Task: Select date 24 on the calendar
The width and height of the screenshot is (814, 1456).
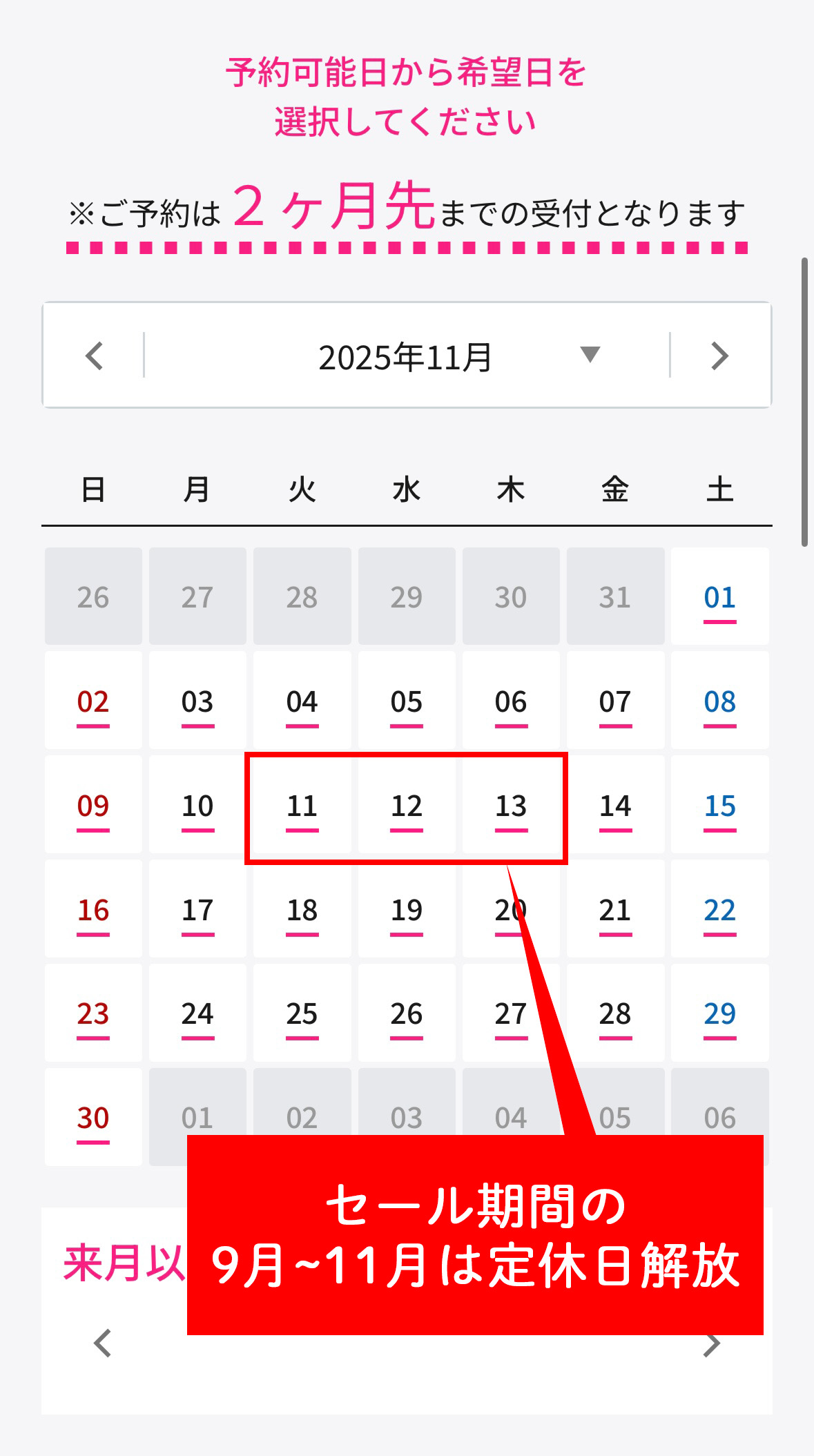Action: tap(197, 1013)
